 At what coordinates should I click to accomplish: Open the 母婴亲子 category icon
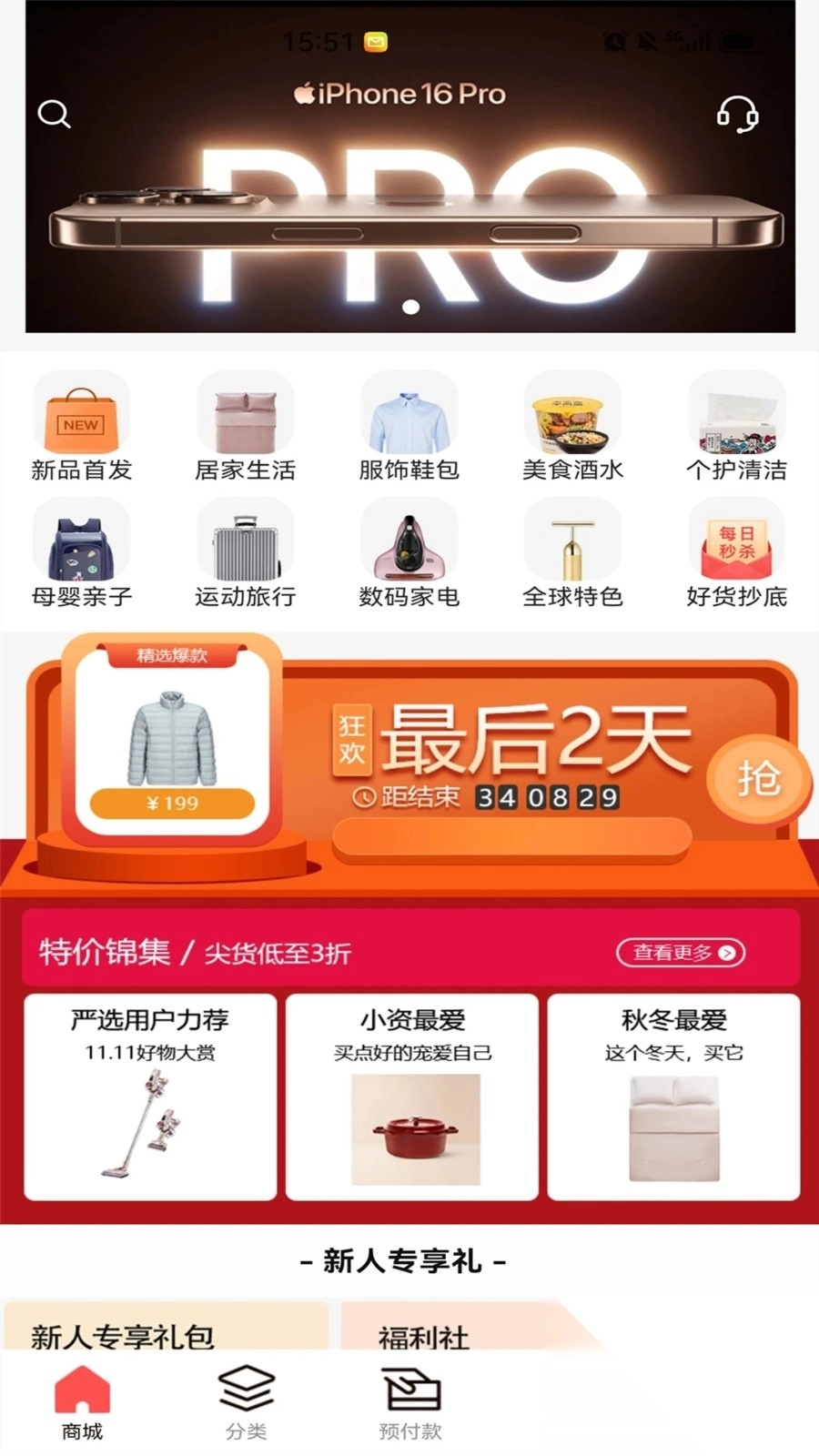[81, 541]
